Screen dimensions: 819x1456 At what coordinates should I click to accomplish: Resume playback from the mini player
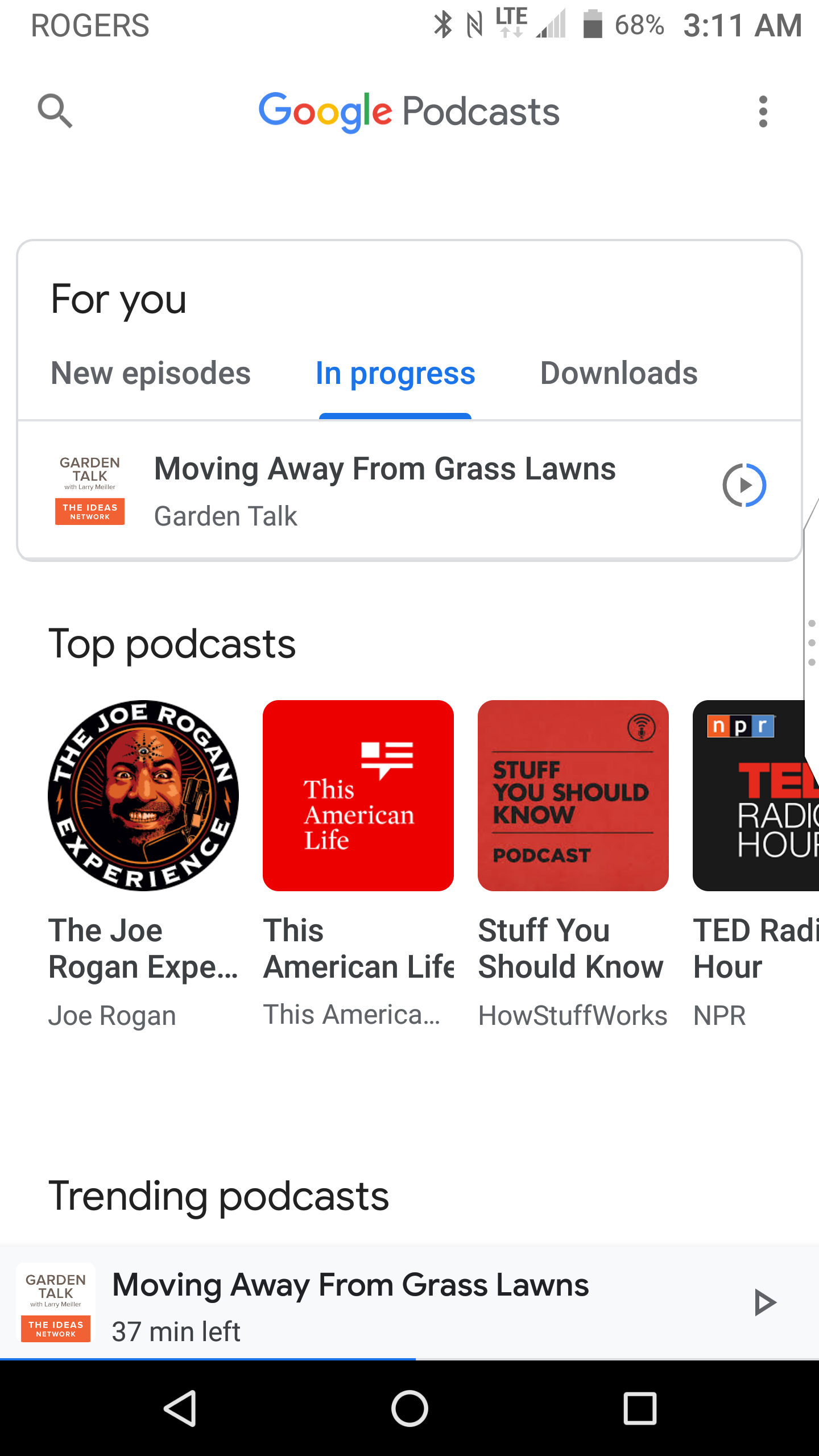tap(765, 1302)
